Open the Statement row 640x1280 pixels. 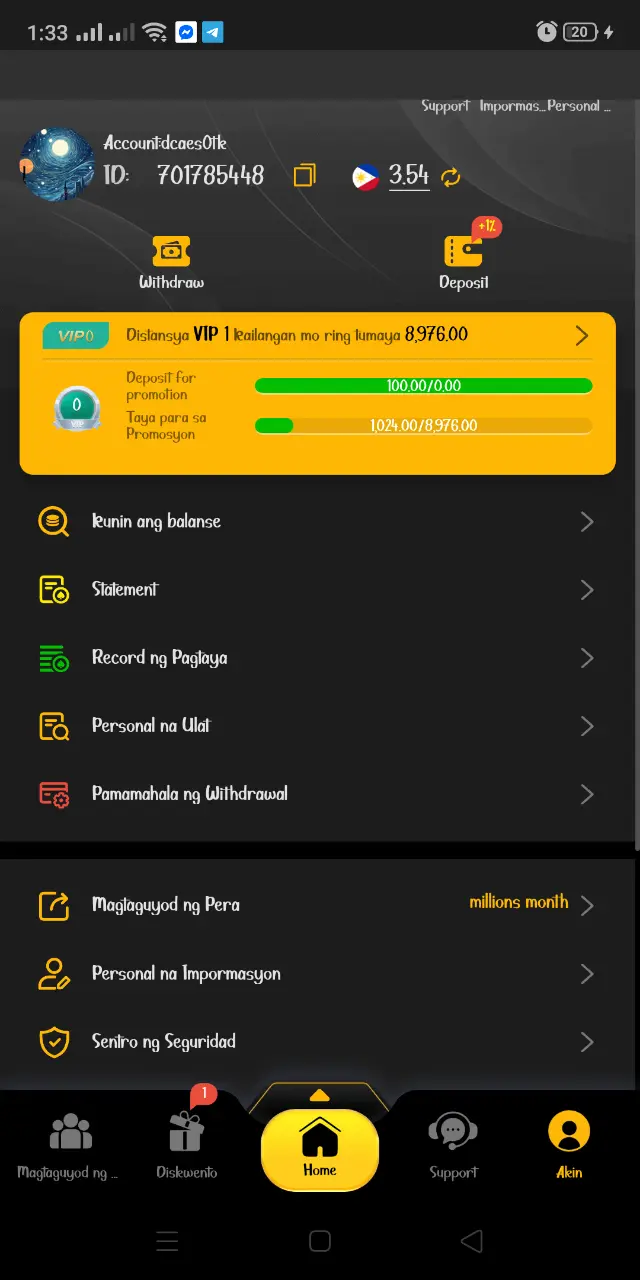320,590
